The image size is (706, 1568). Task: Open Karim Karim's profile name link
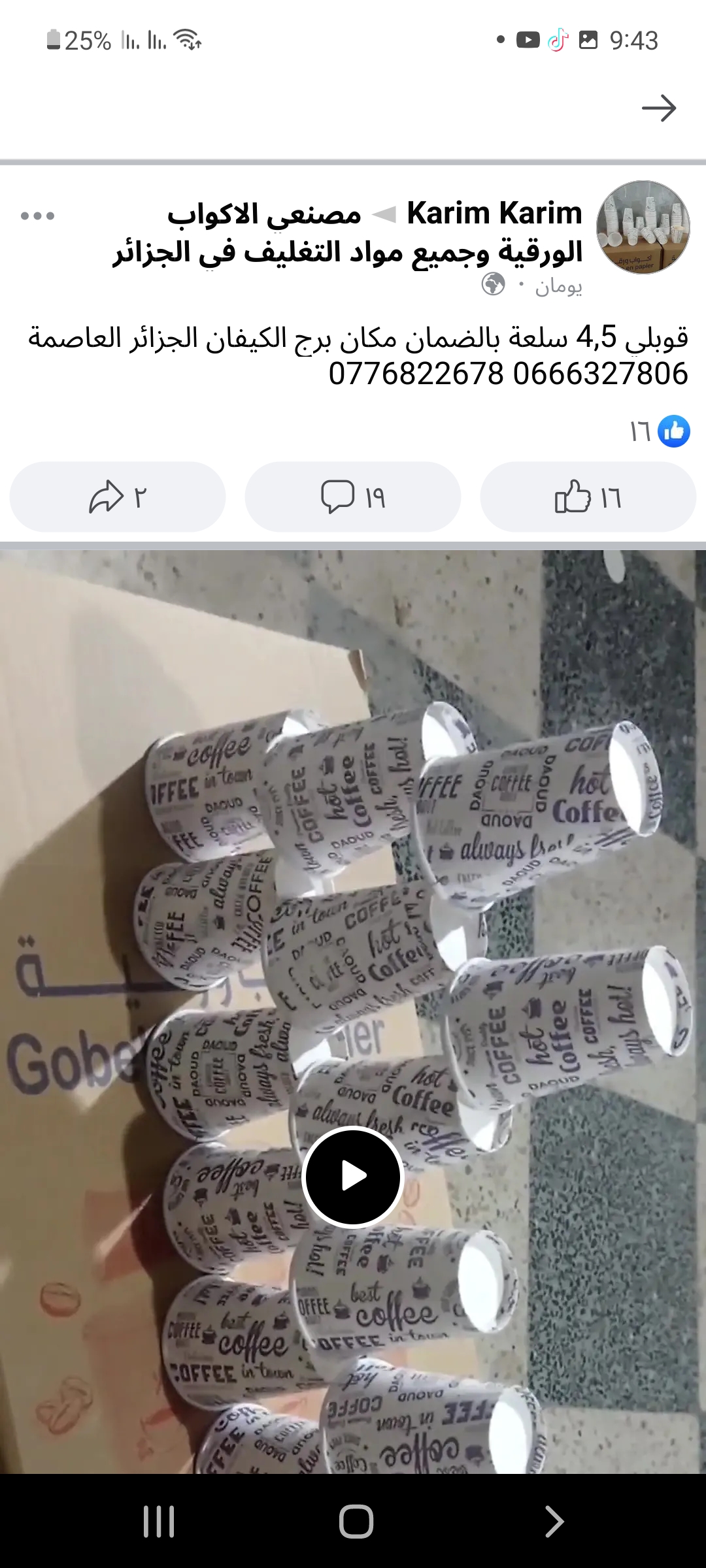click(494, 214)
